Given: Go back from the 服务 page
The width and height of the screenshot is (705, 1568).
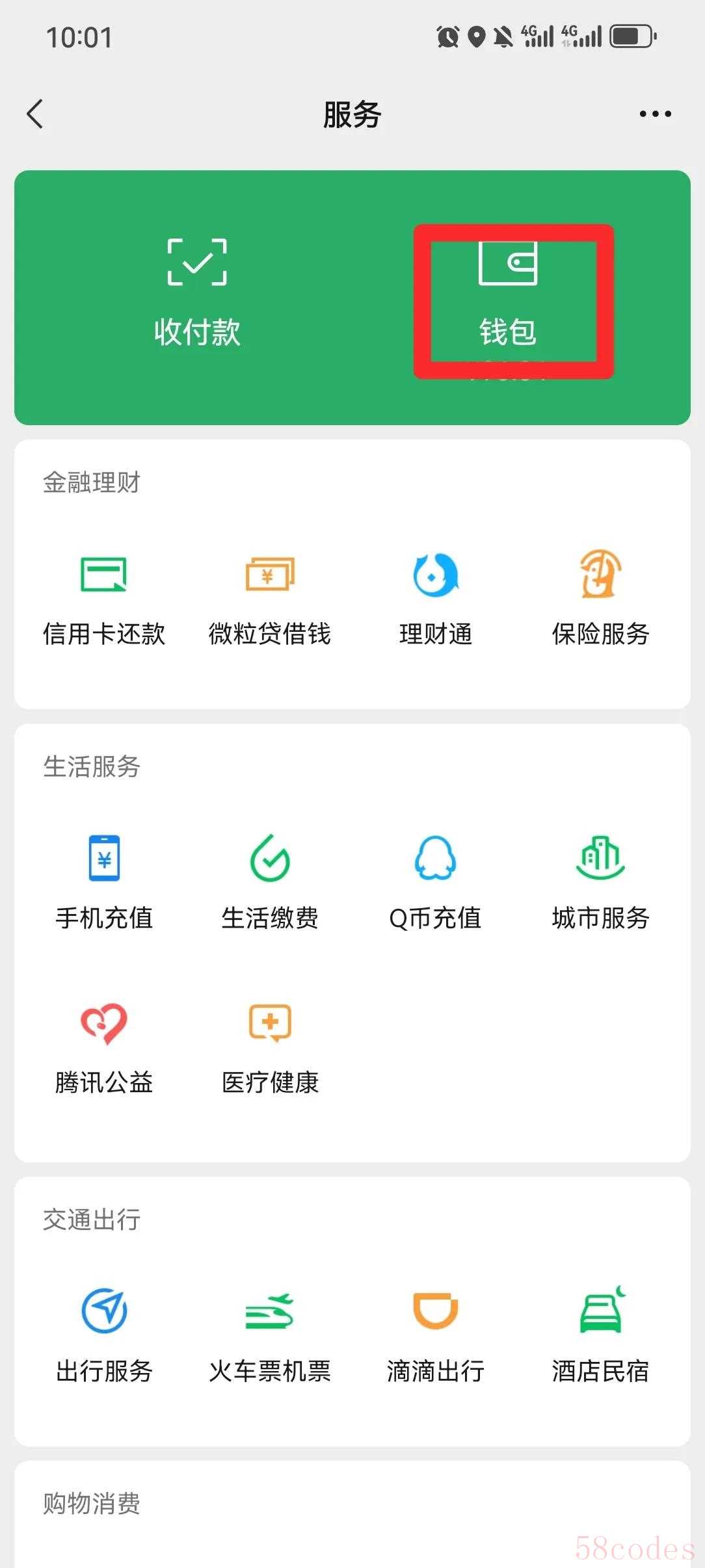Looking at the screenshot, I should (x=35, y=114).
